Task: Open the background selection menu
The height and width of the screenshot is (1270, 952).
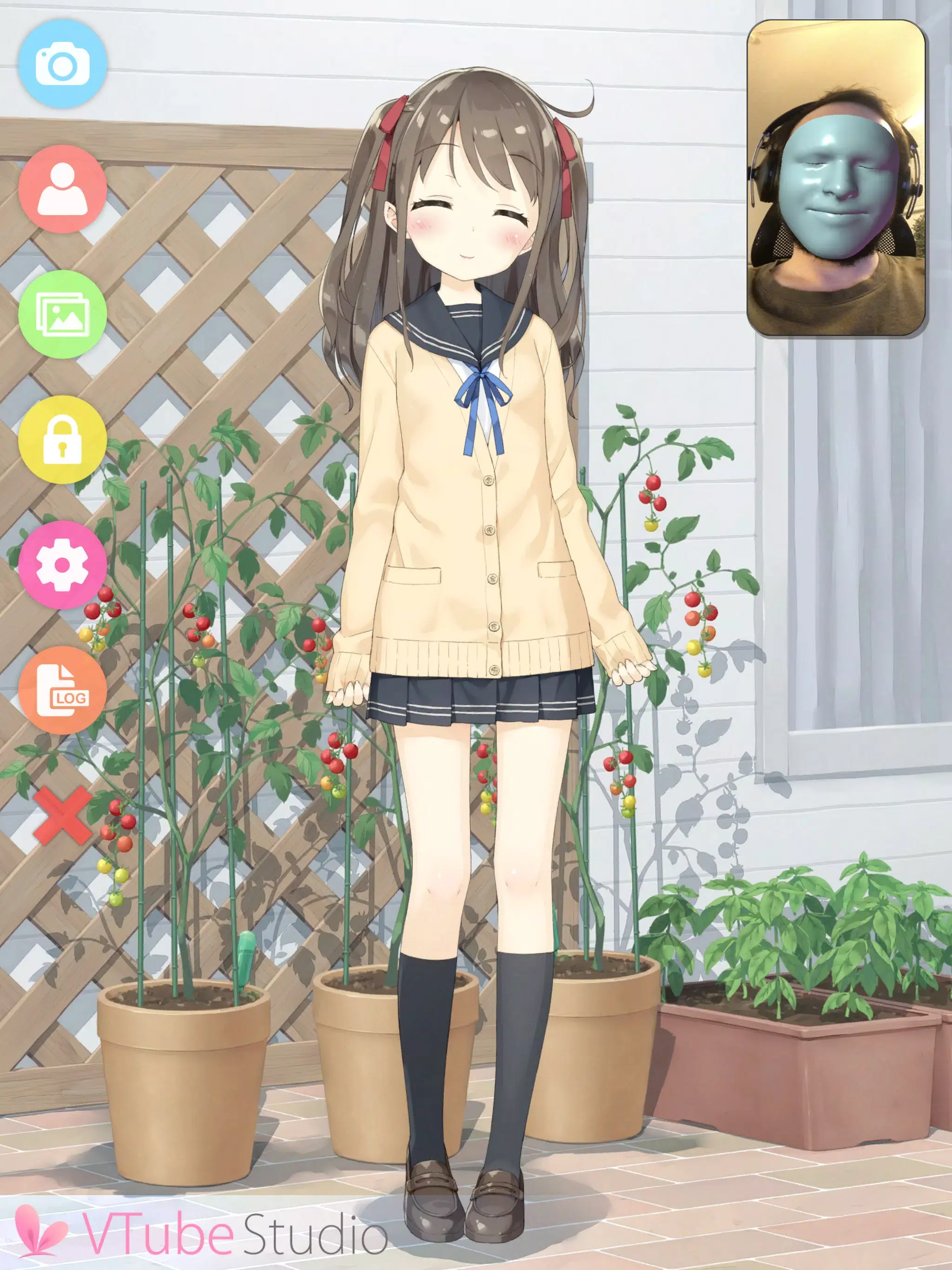Action: tap(63, 316)
